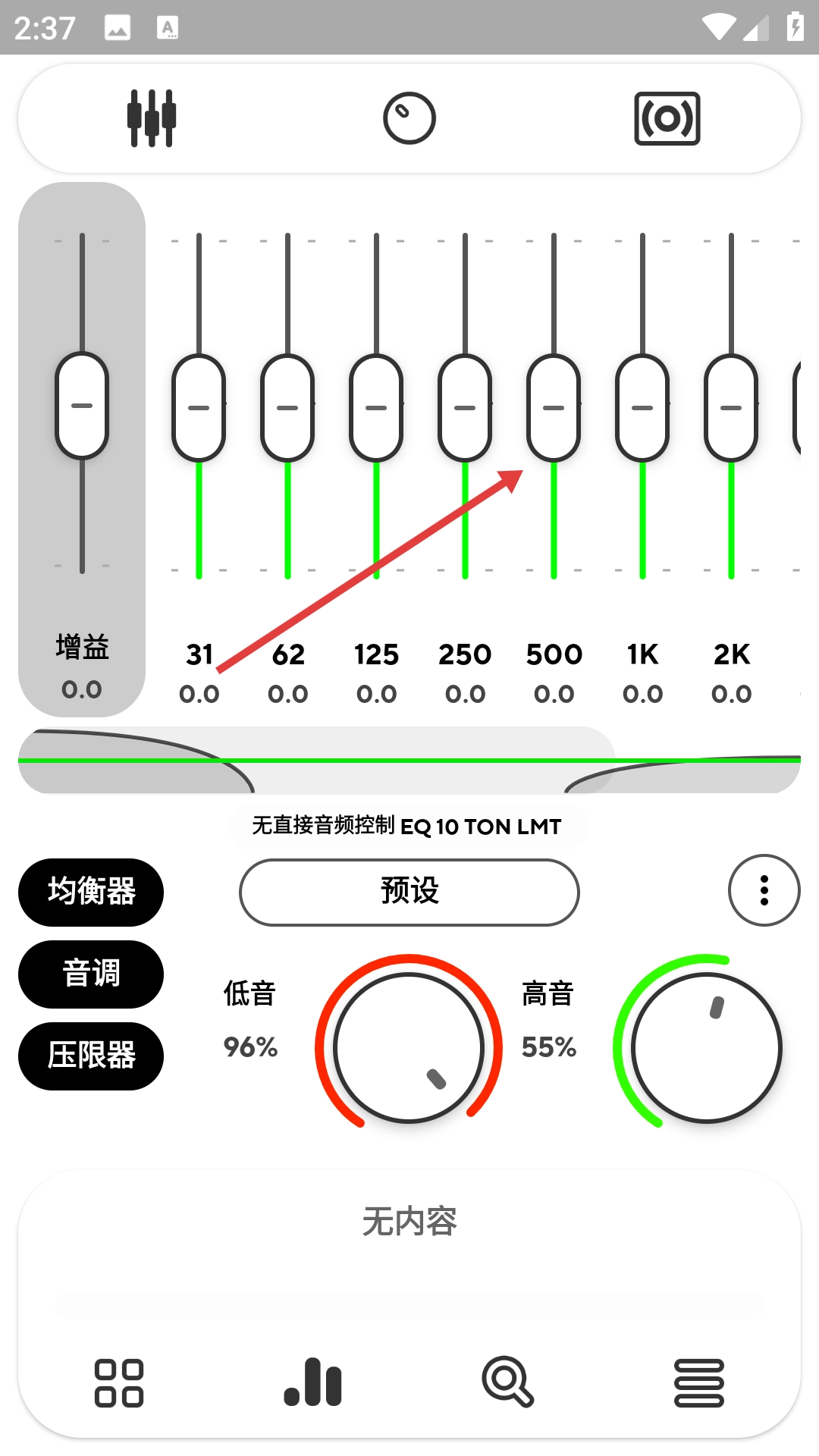Switch to the equalizer sliders tab
Image resolution: width=819 pixels, height=1456 pixels.
(152, 118)
